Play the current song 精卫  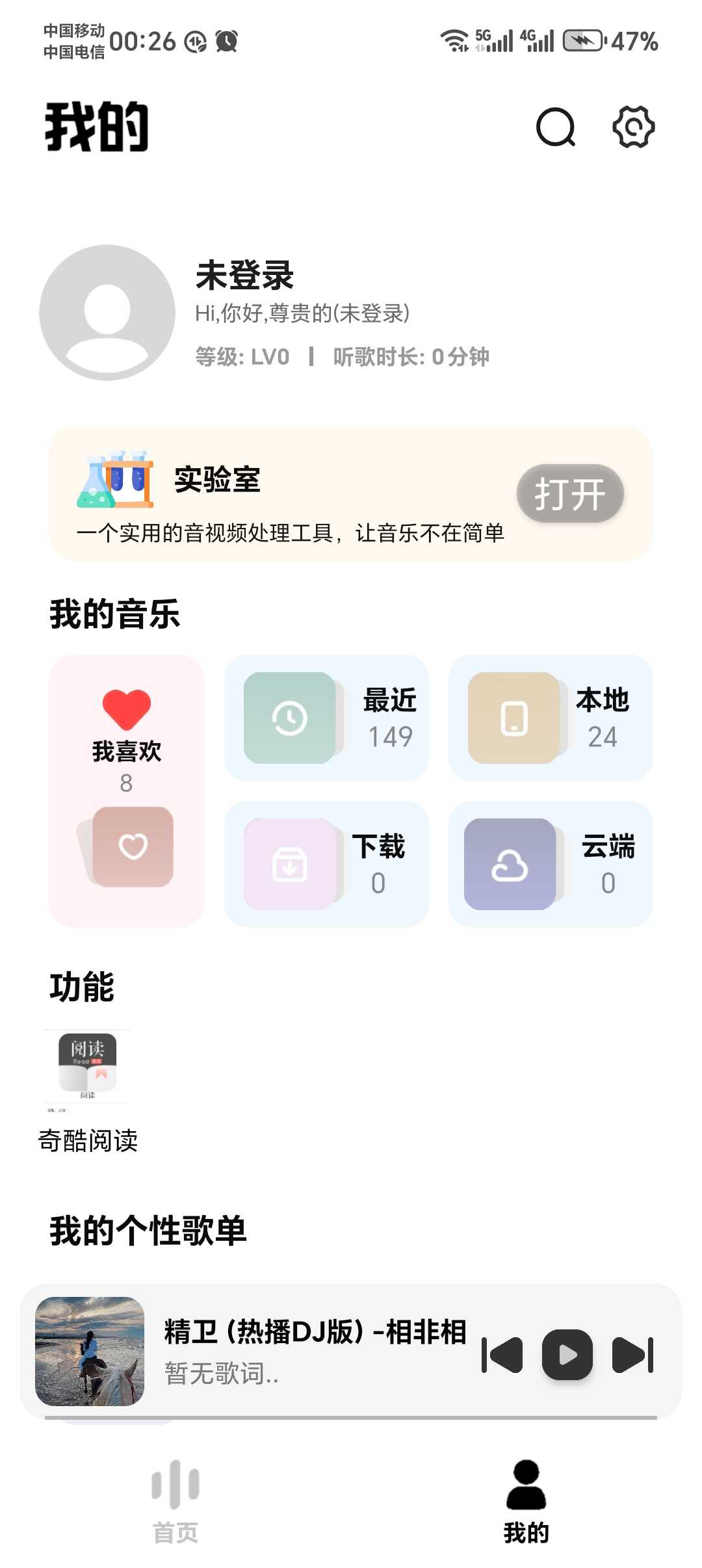567,1355
